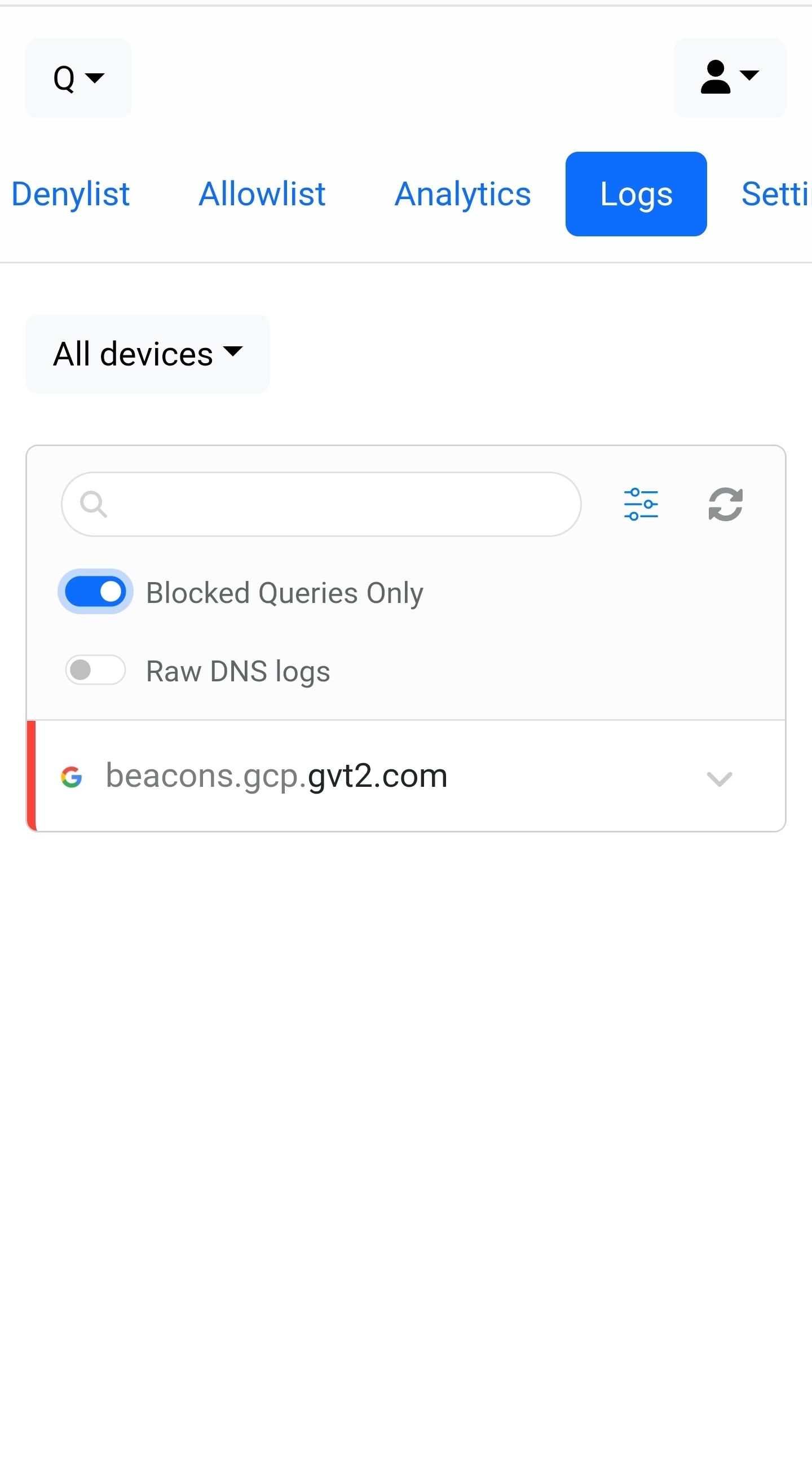
Task: Open the All devices dropdown
Action: (x=147, y=354)
